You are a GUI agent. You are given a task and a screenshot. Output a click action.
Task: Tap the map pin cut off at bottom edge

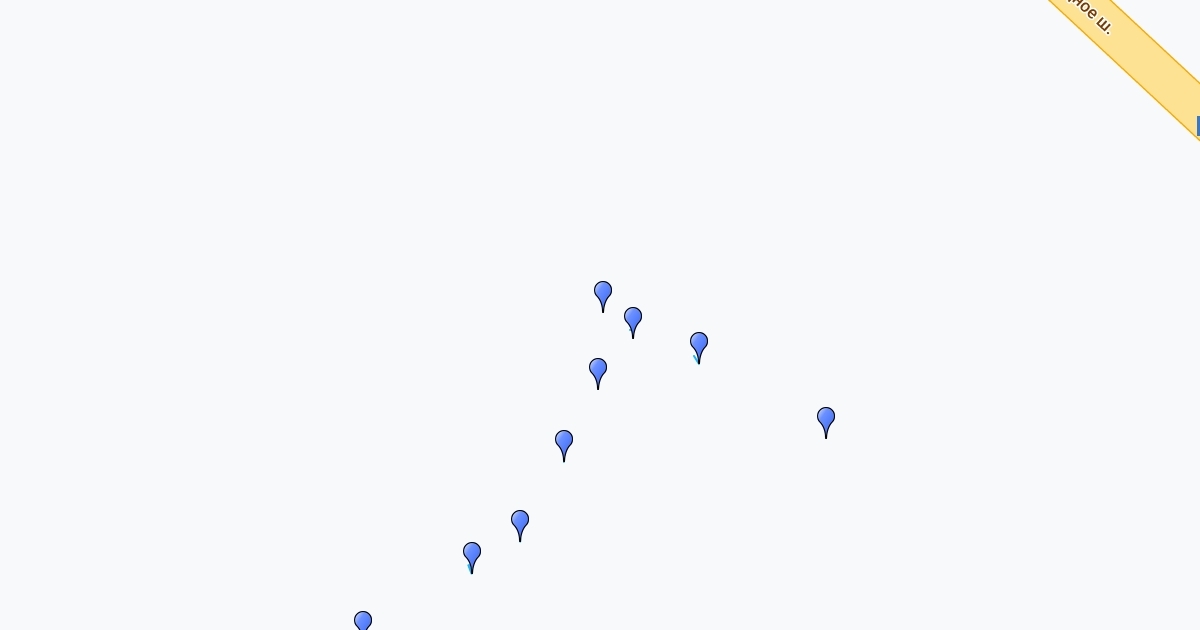click(363, 621)
